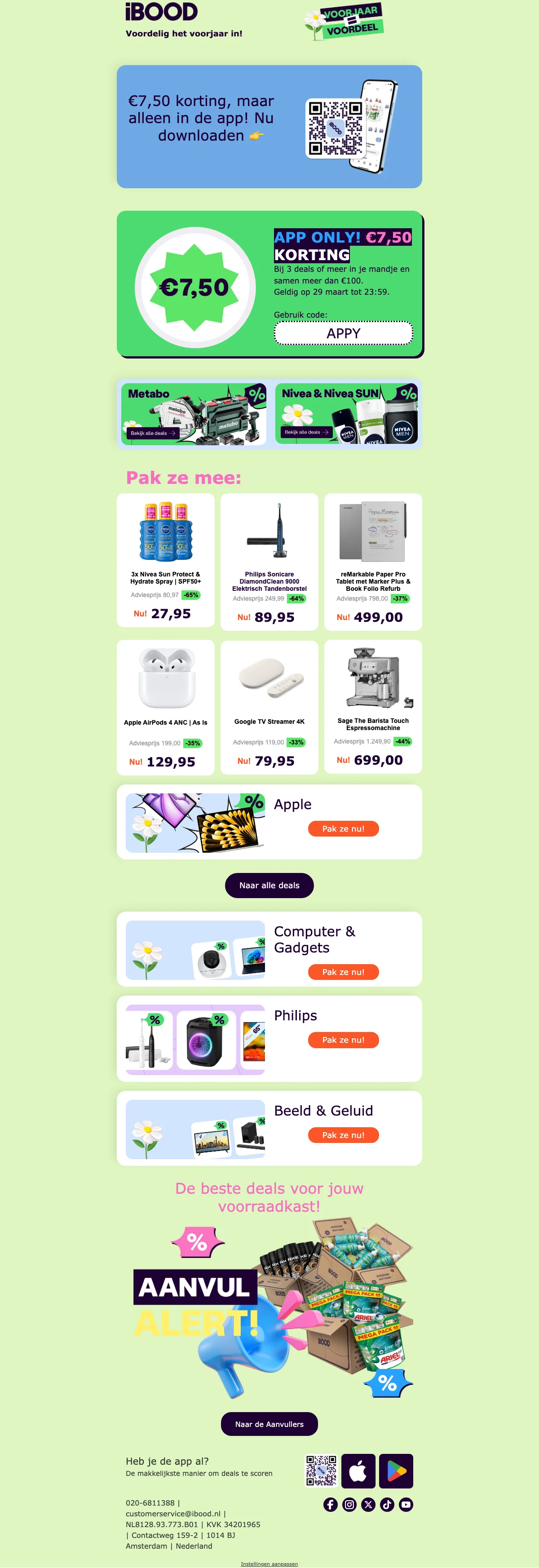
Task: Open the Apple AirPods 4 ANC deal
Action: pyautogui.click(x=165, y=707)
